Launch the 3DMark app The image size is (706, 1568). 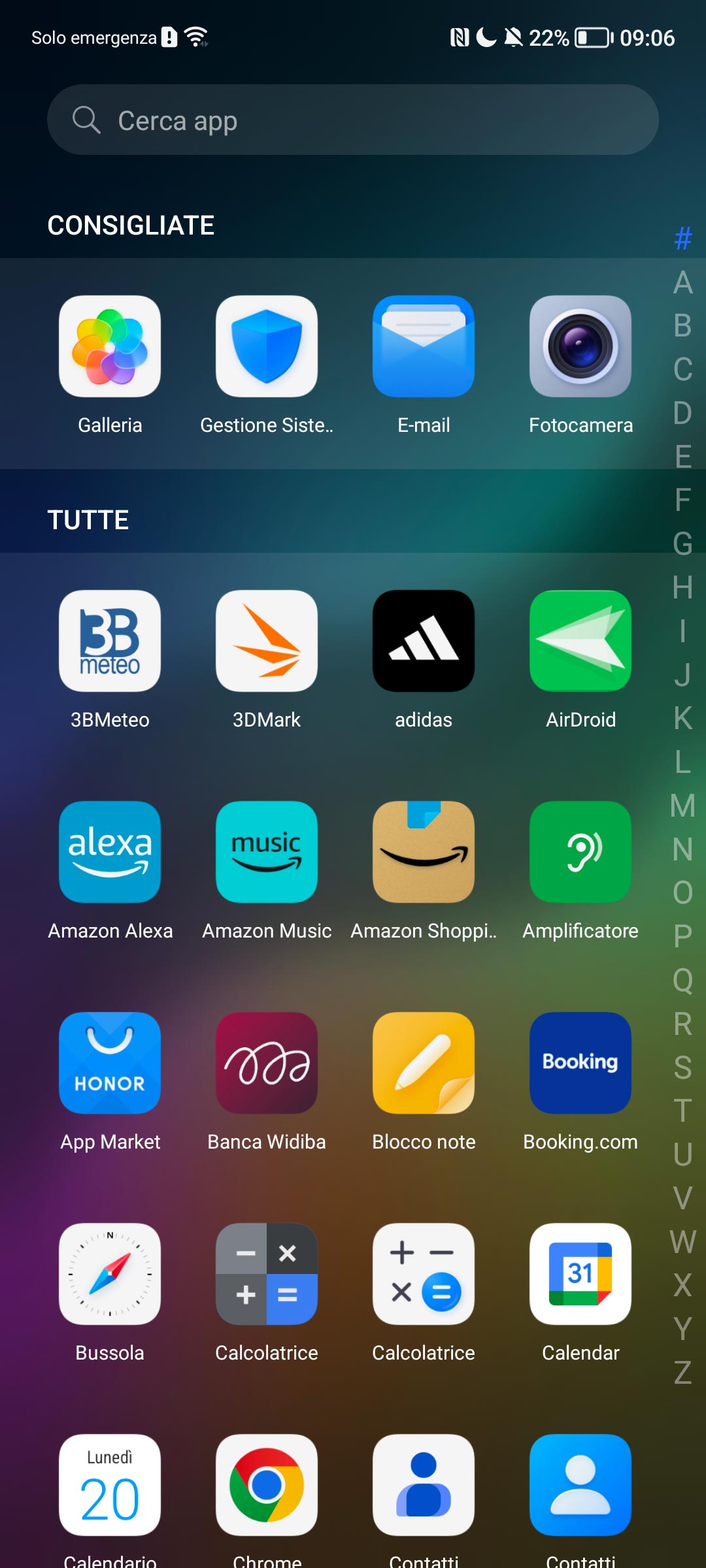click(267, 642)
